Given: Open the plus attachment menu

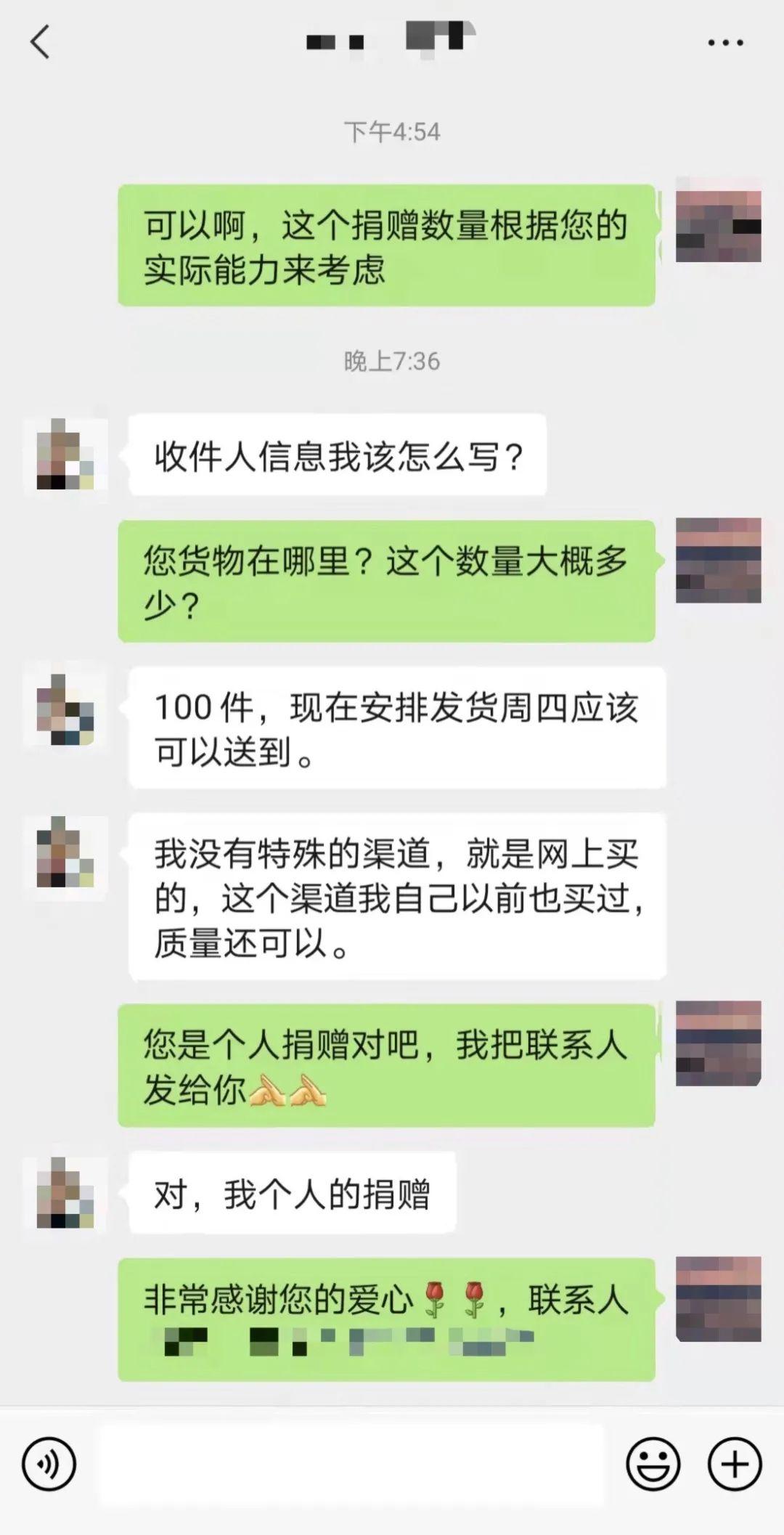Looking at the screenshot, I should click(x=735, y=1464).
